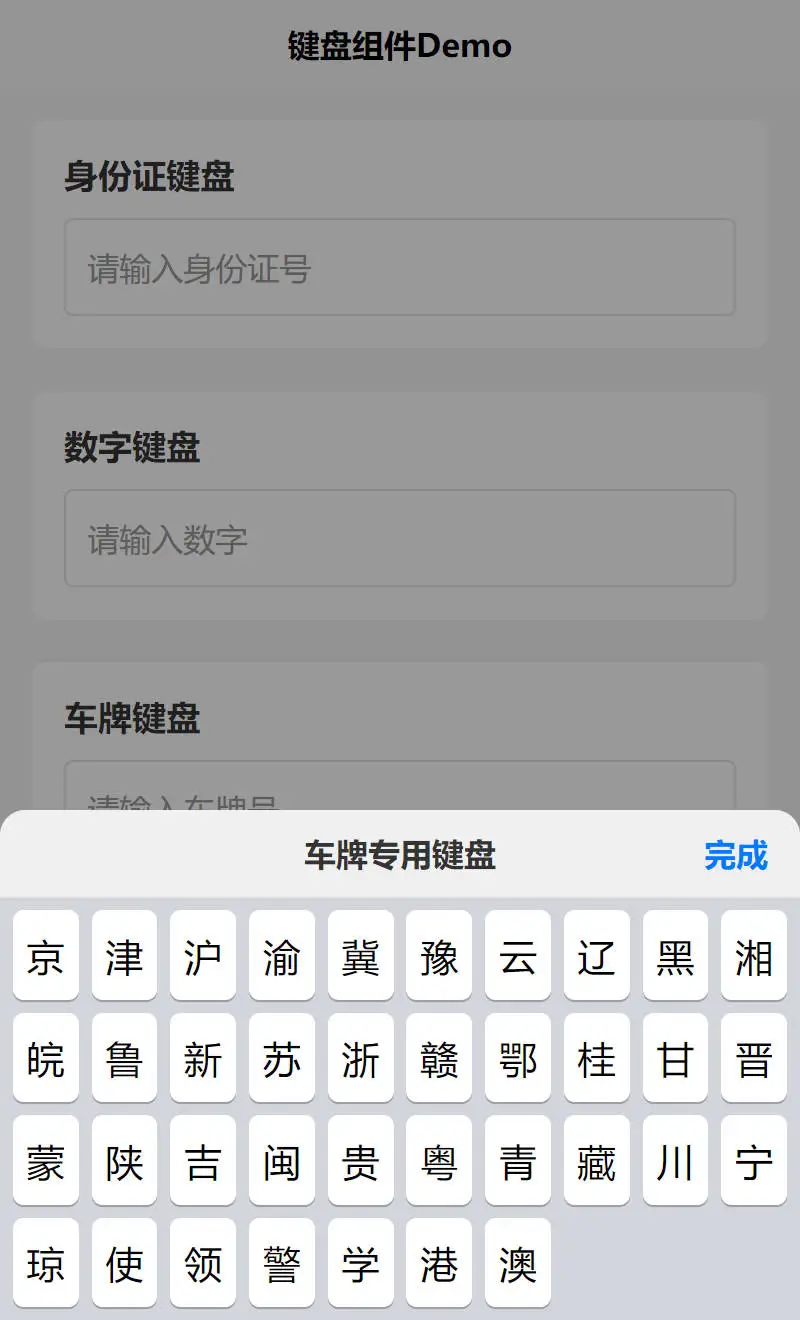Tap the 澳 key

coord(518,1264)
